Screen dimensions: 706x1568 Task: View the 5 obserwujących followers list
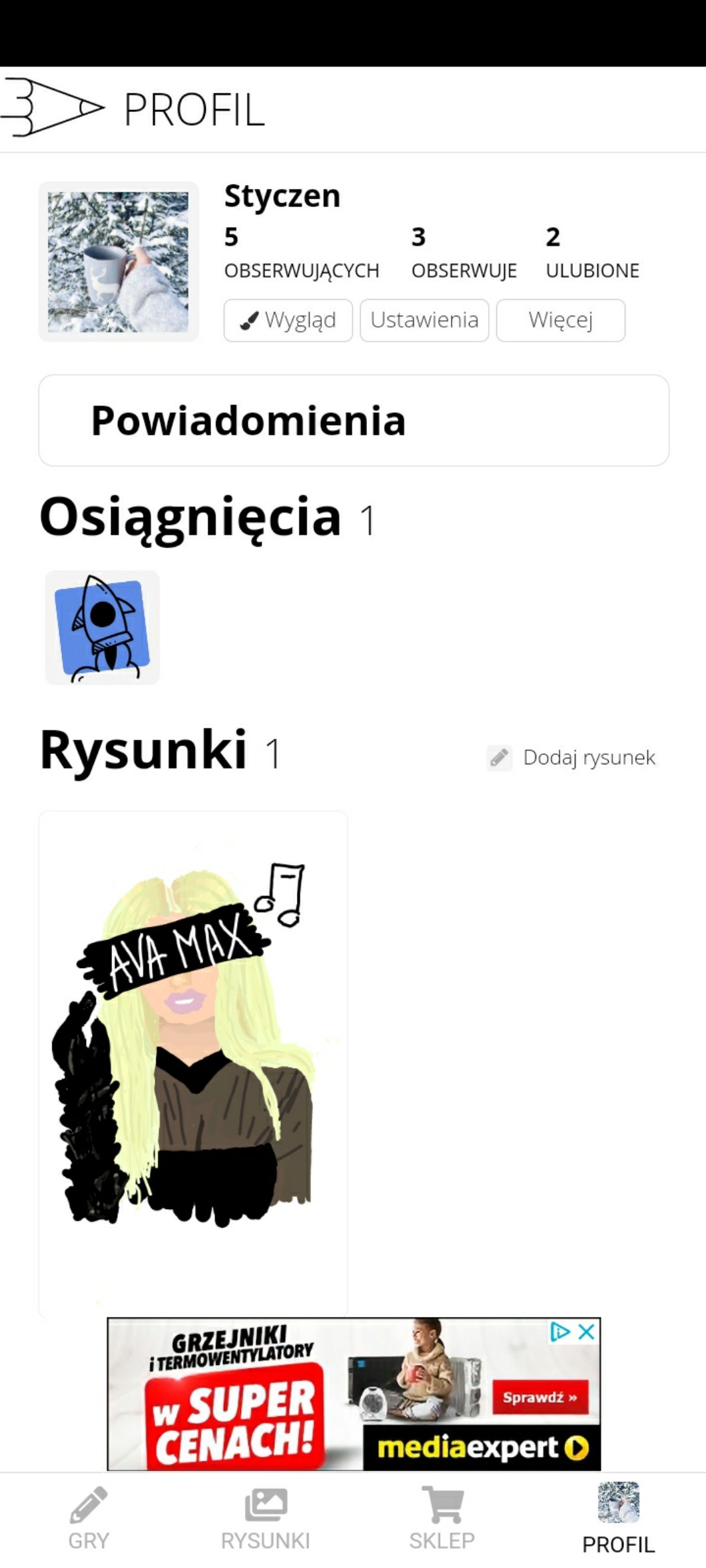click(x=301, y=254)
